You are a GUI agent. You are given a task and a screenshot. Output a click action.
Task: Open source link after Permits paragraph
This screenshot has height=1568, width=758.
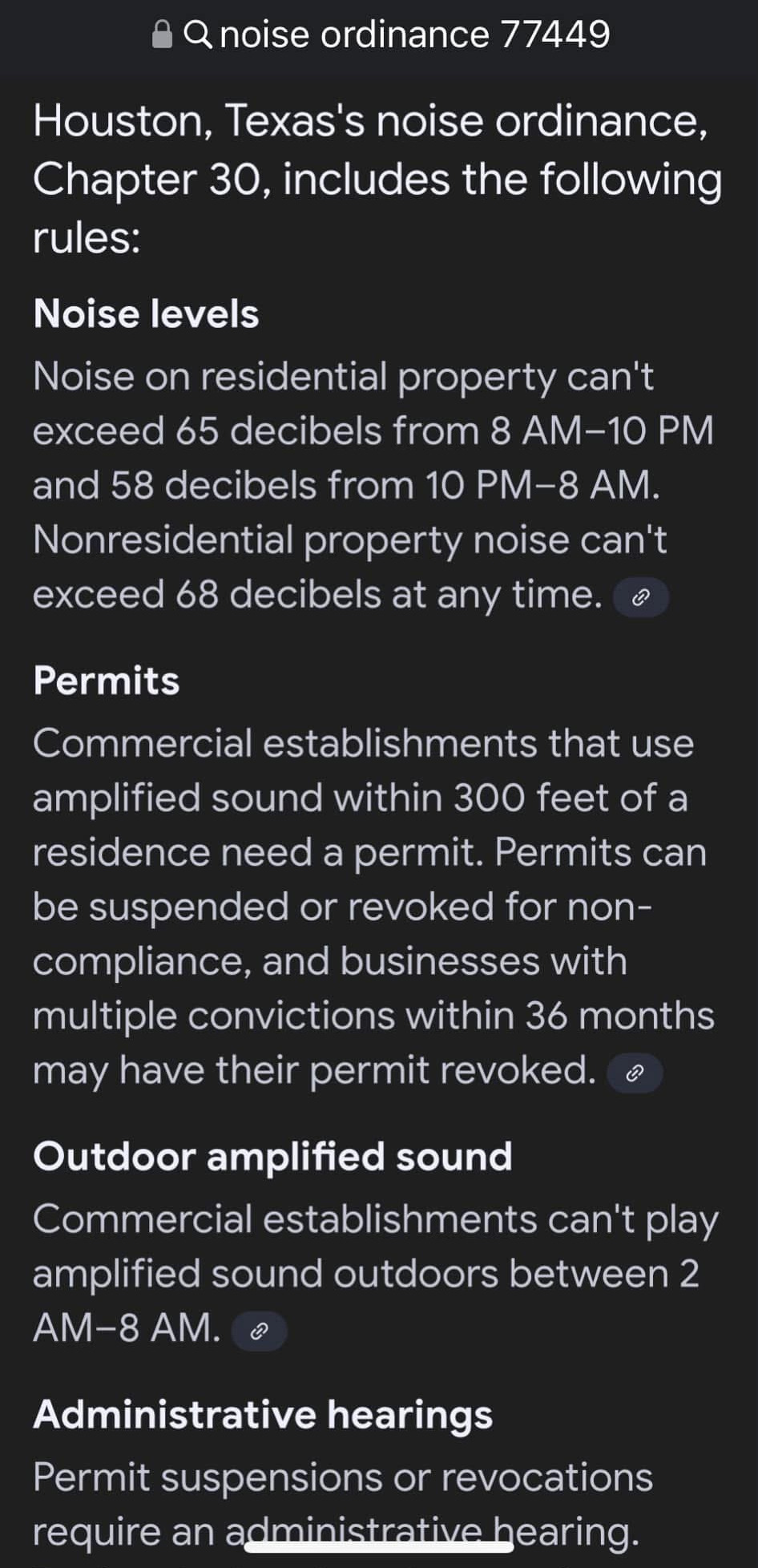[x=635, y=1073]
